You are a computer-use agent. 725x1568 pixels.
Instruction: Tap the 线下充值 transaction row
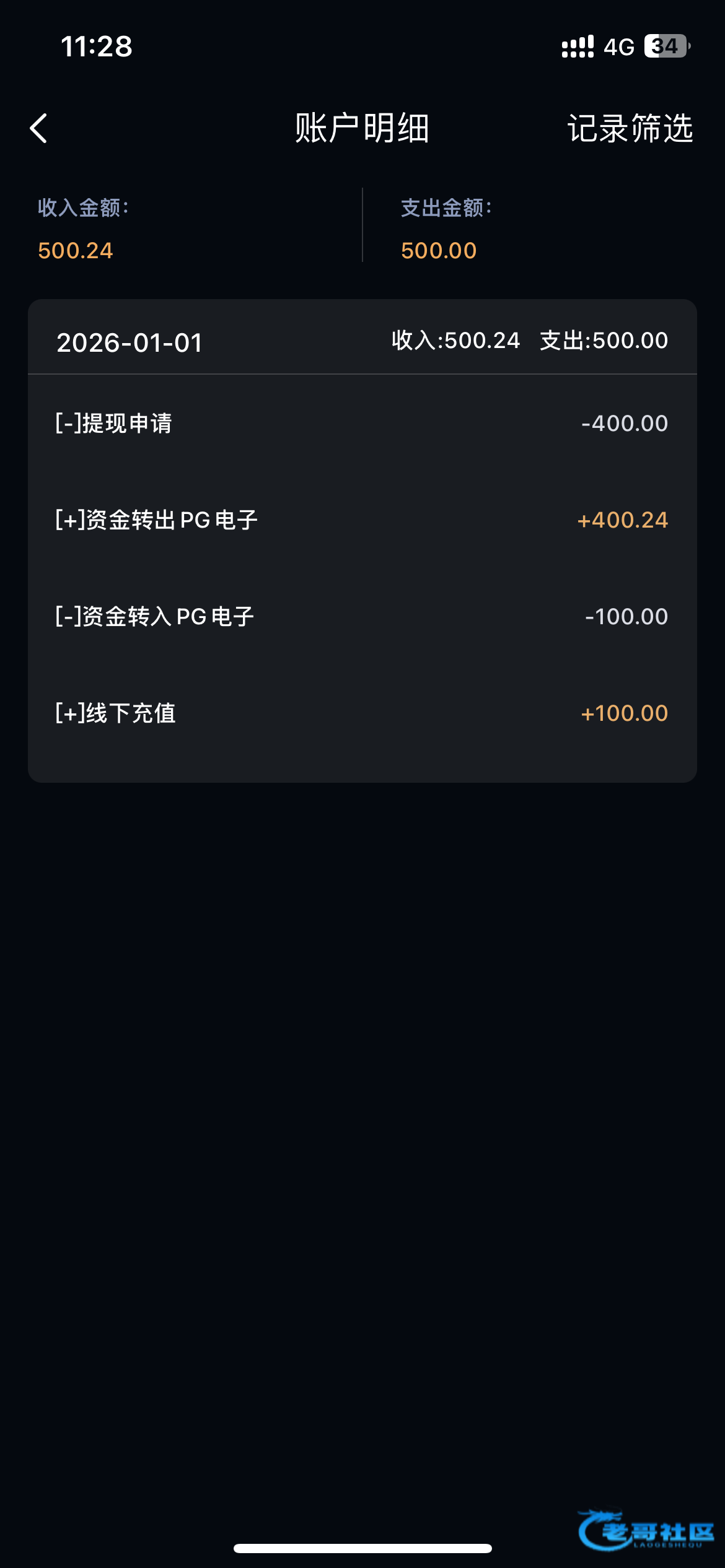[362, 713]
